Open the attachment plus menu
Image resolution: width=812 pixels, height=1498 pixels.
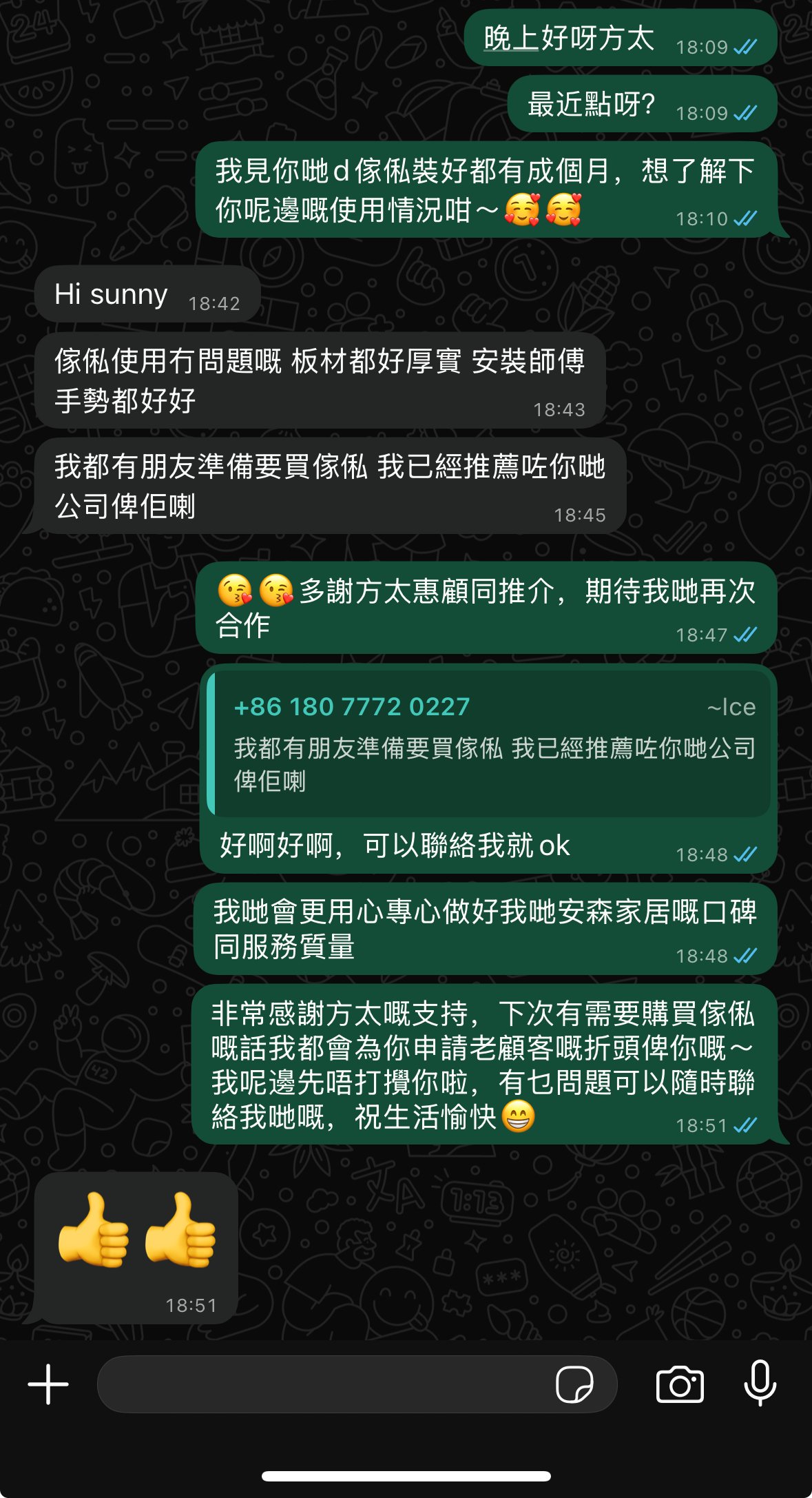(x=48, y=1384)
